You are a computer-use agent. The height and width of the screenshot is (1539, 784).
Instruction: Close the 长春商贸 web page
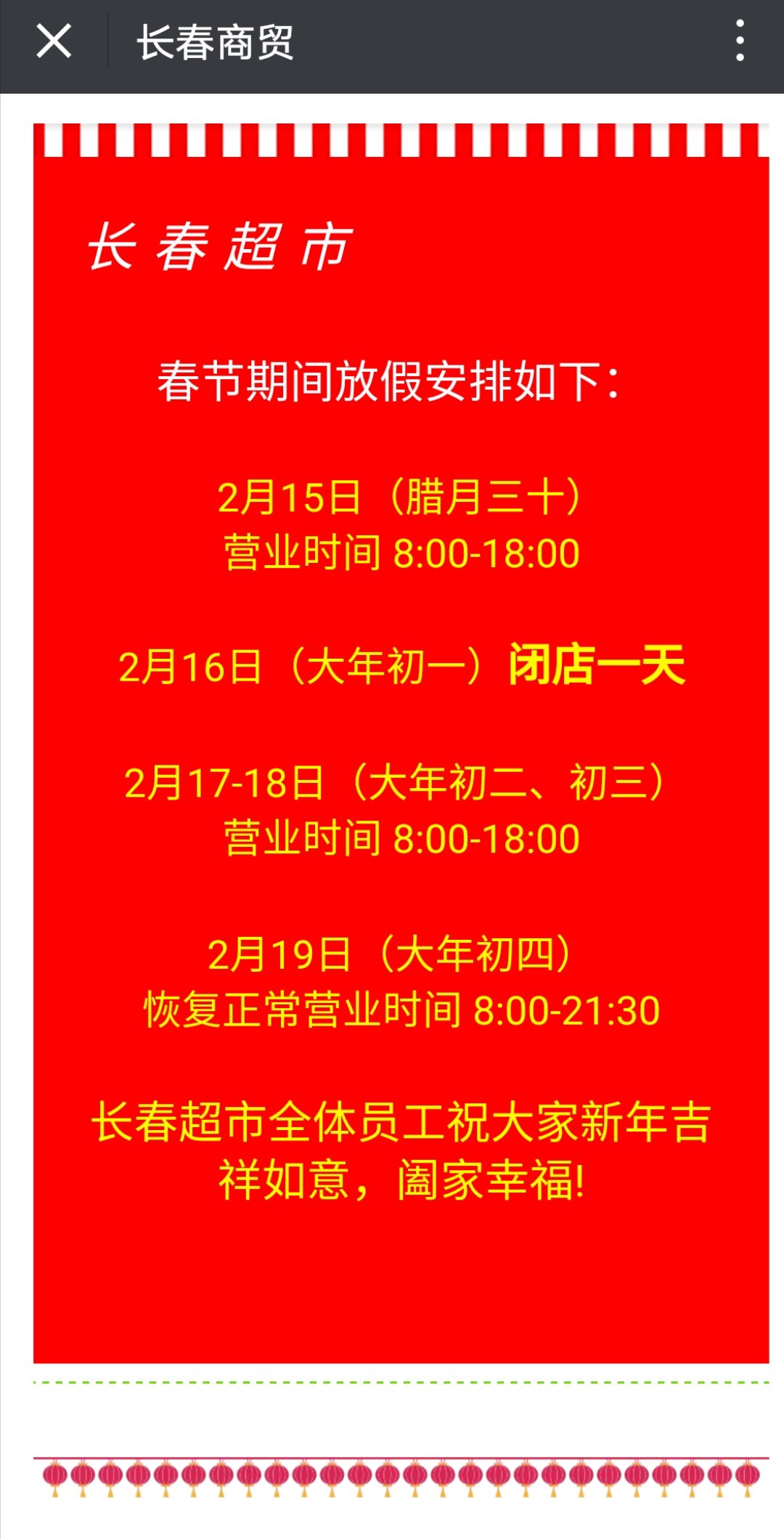54,41
